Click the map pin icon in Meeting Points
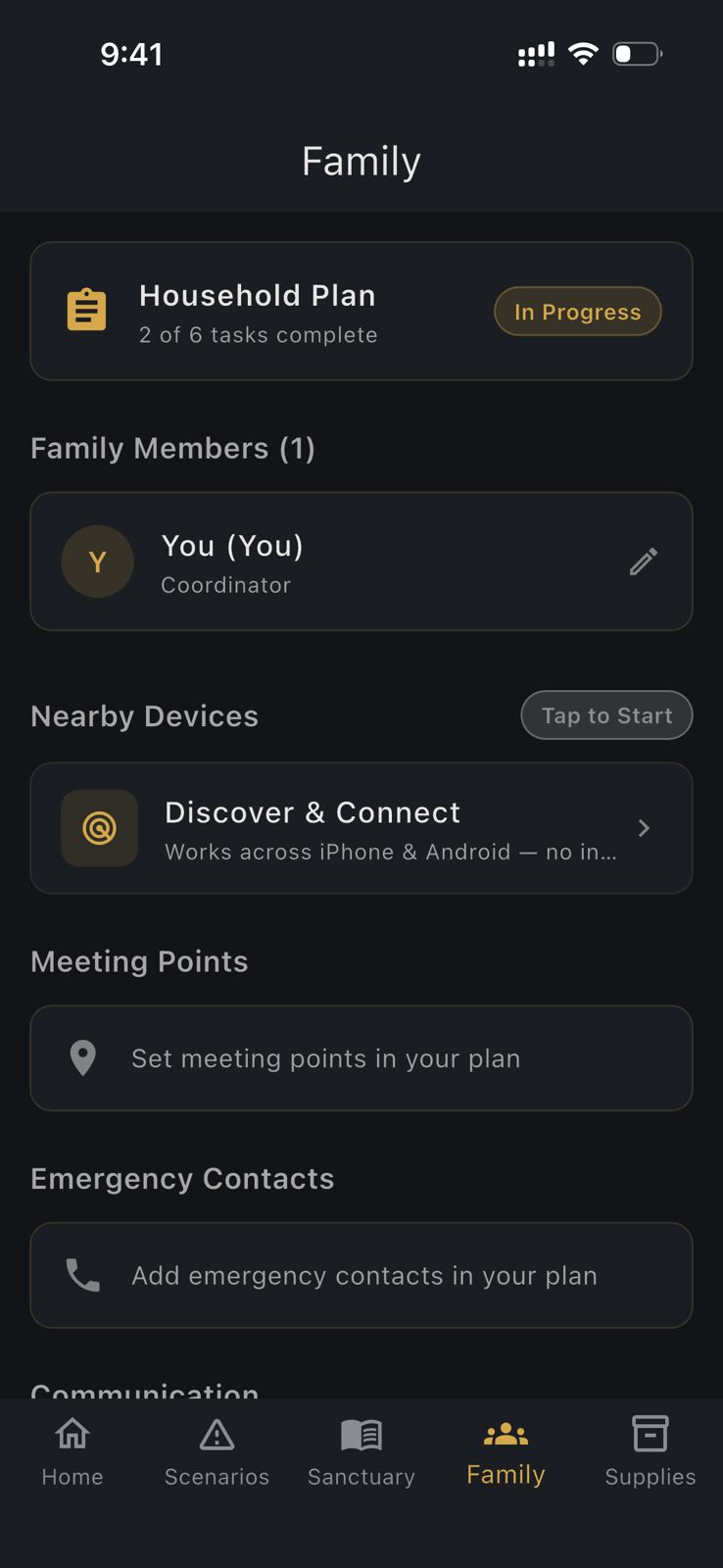 tap(81, 1058)
